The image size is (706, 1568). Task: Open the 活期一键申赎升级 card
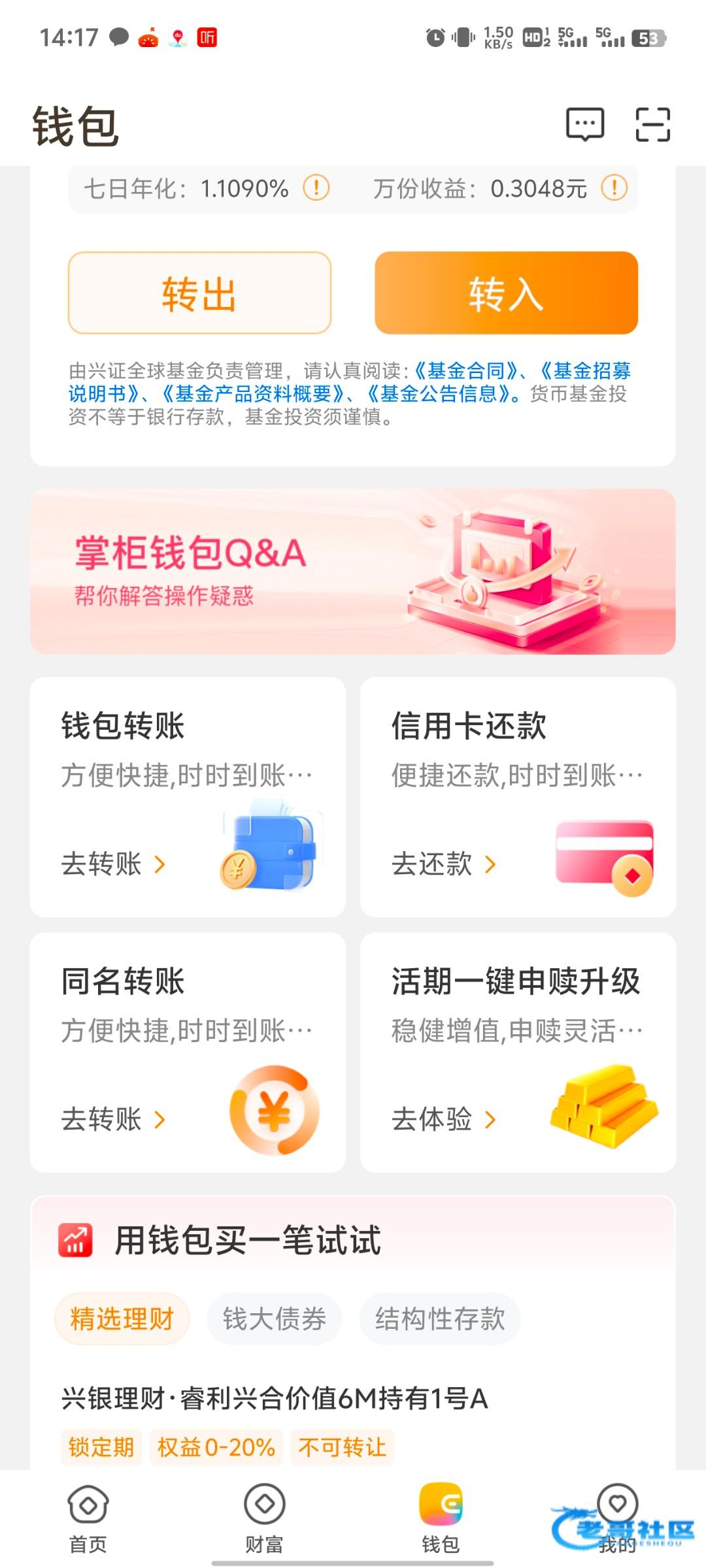click(x=518, y=1052)
